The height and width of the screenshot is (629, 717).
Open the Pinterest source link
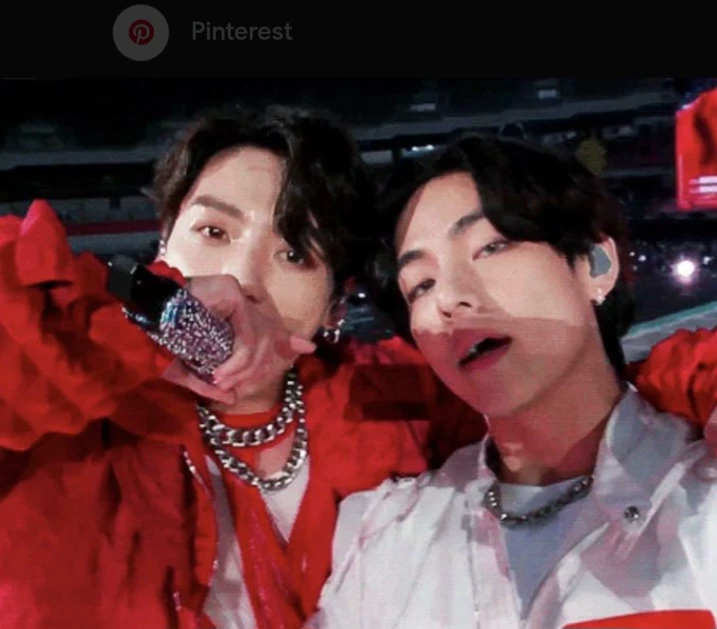[241, 32]
